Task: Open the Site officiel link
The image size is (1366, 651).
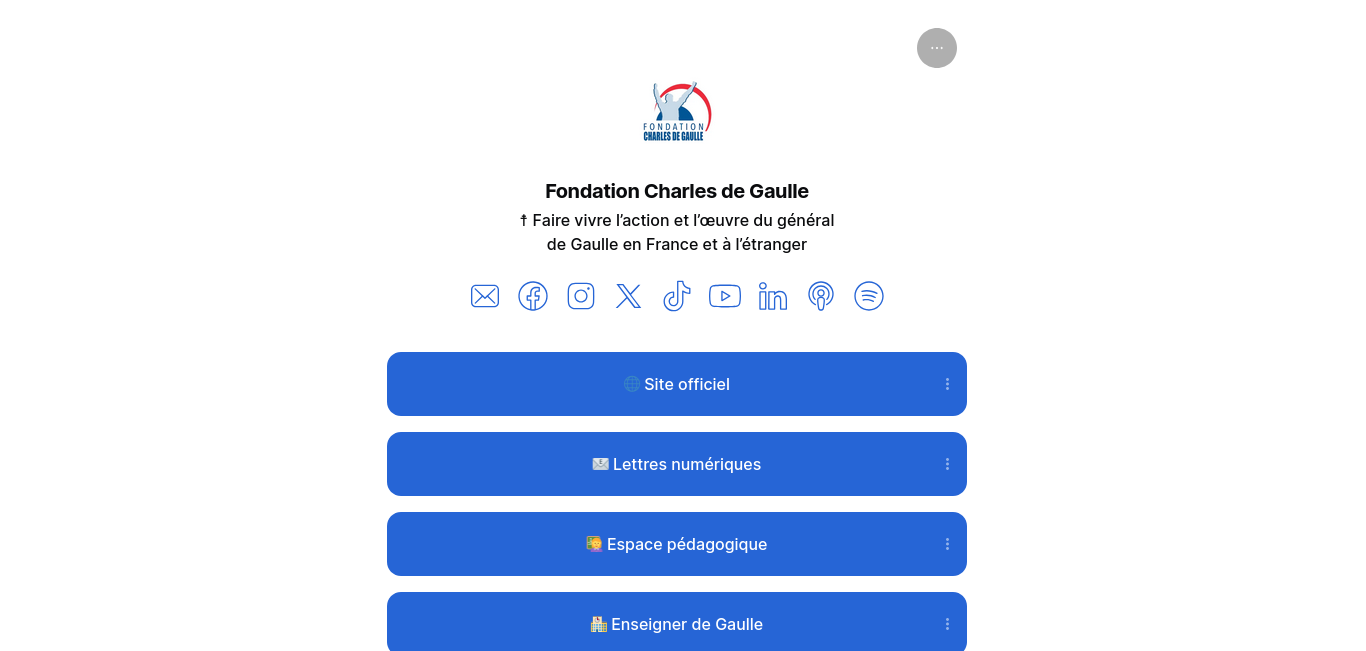Action: pyautogui.click(x=676, y=384)
